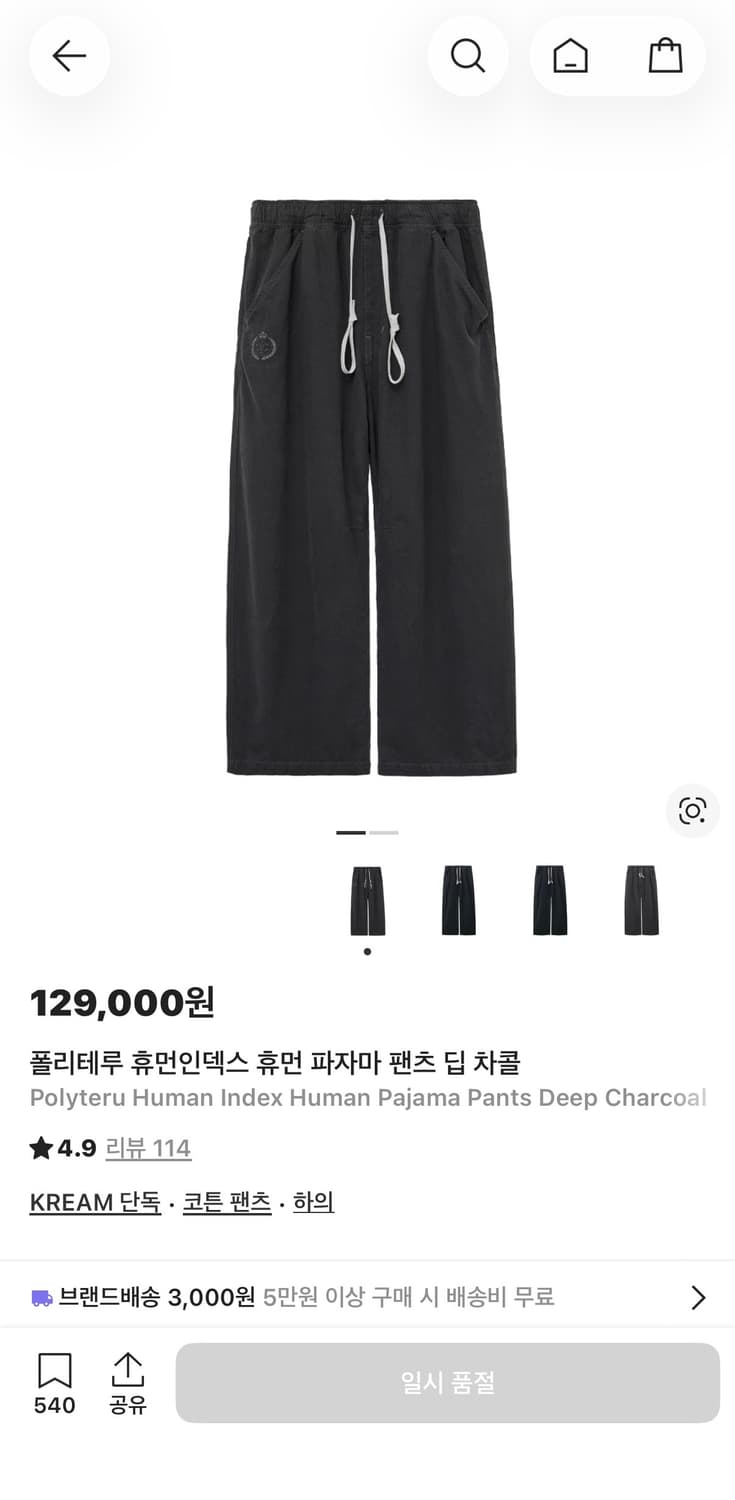Open the search icon
735x1500 pixels.
(x=467, y=56)
